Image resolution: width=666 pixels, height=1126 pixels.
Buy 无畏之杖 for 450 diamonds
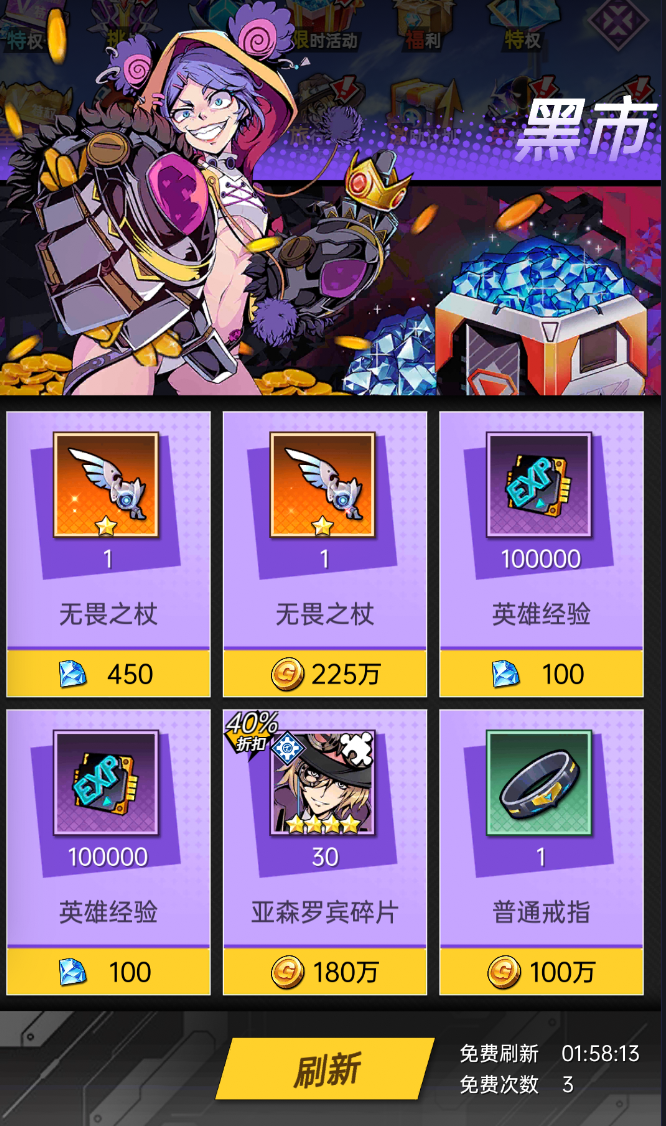click(x=108, y=673)
